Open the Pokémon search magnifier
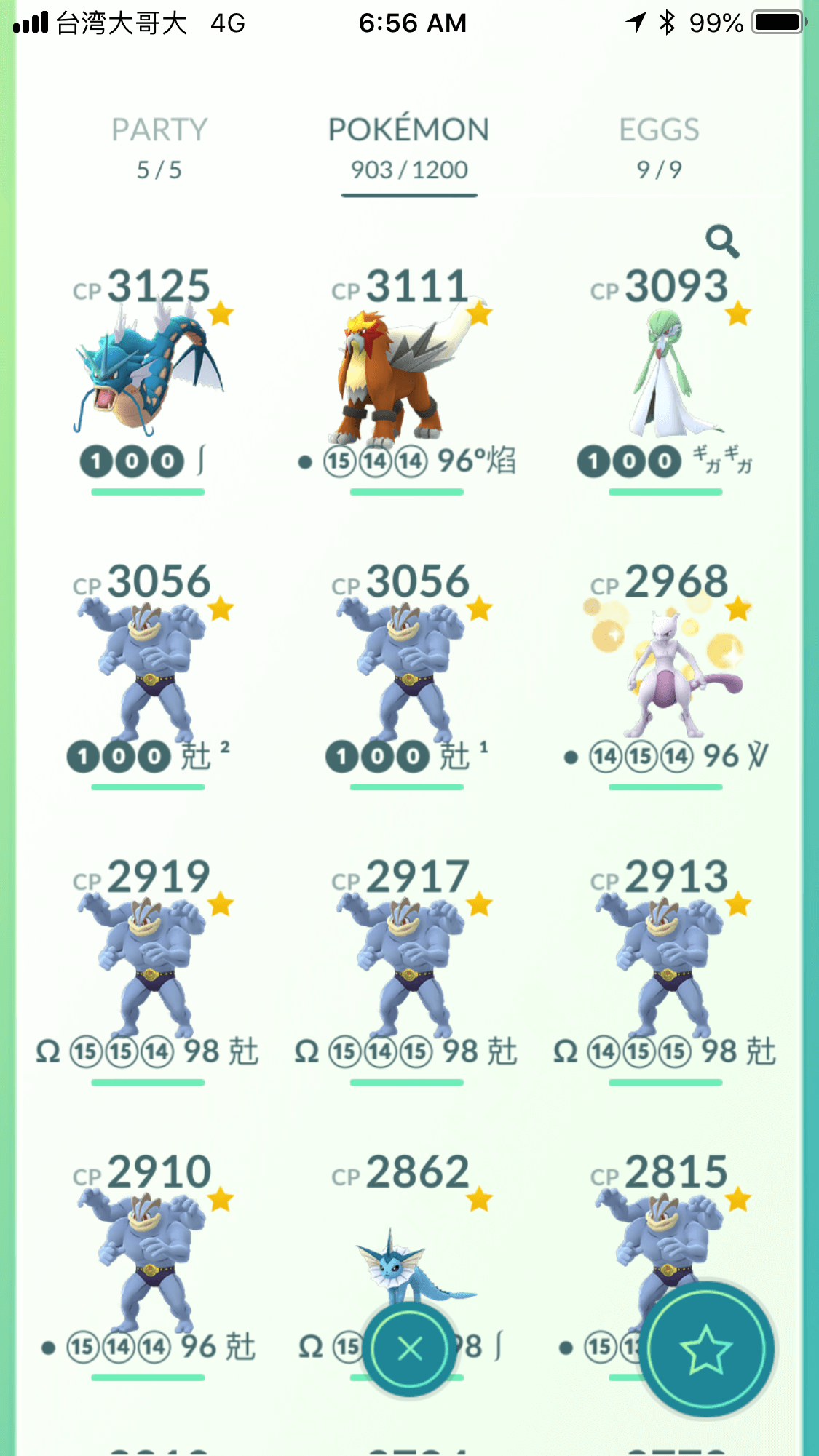 point(722,242)
